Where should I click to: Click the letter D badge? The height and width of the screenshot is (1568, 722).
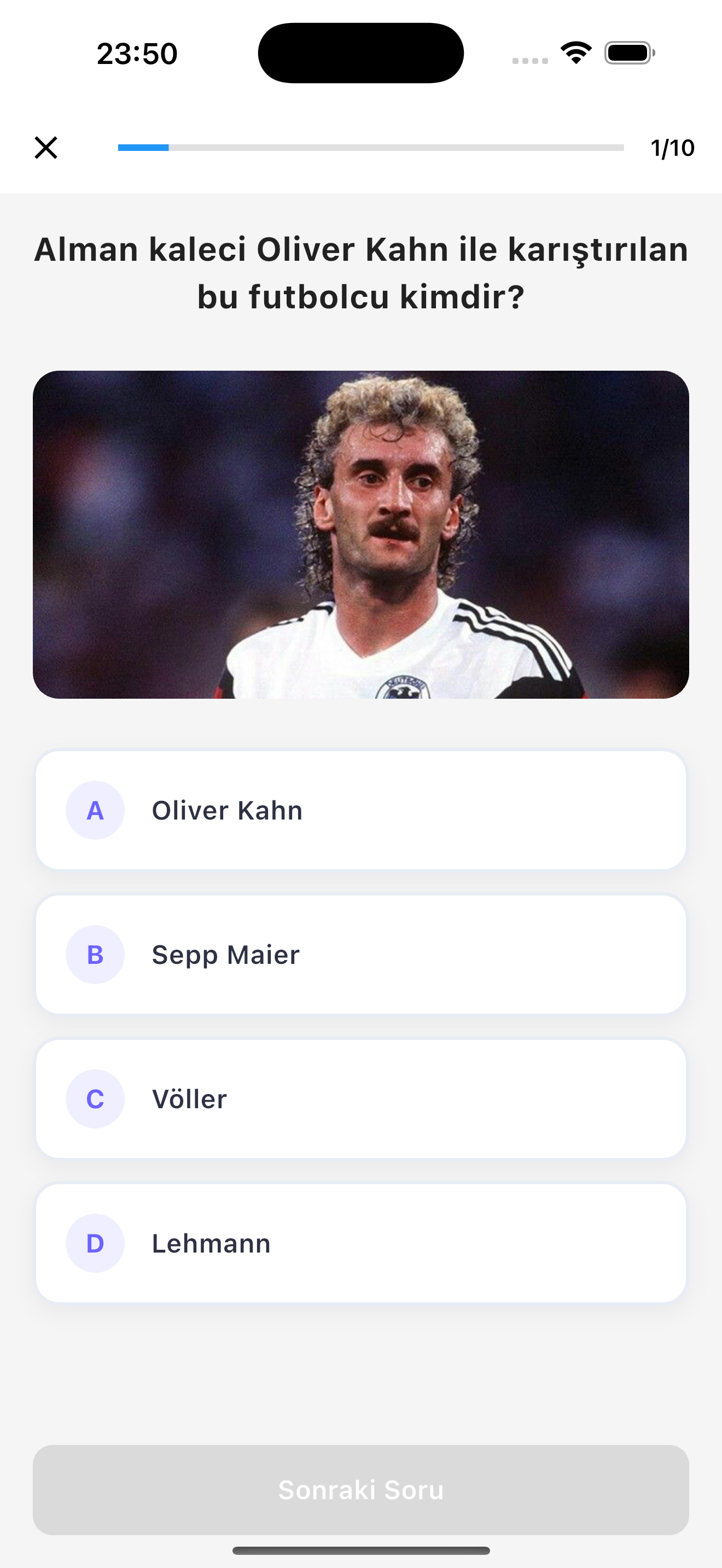point(95,1244)
